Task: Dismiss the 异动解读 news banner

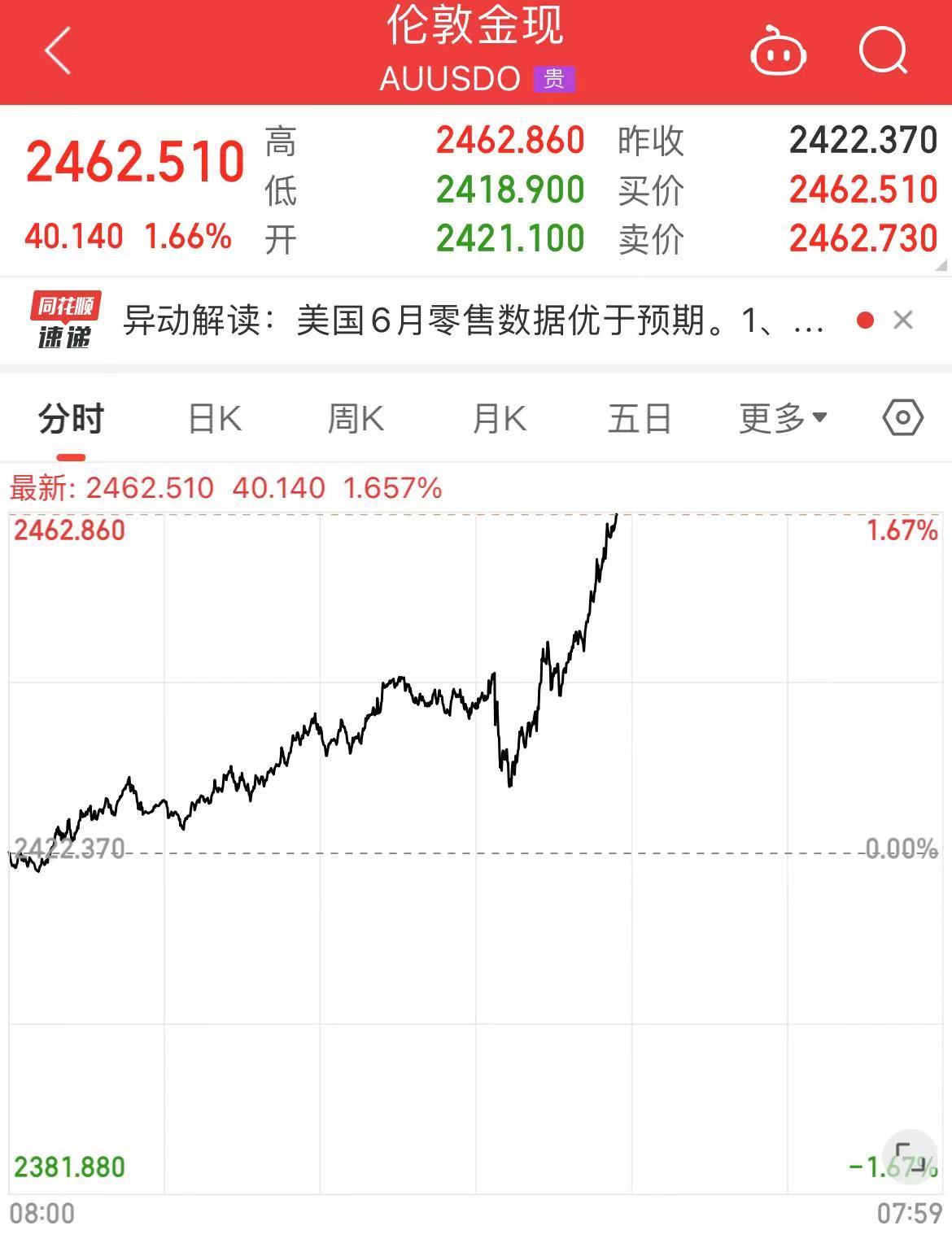Action: tap(903, 320)
